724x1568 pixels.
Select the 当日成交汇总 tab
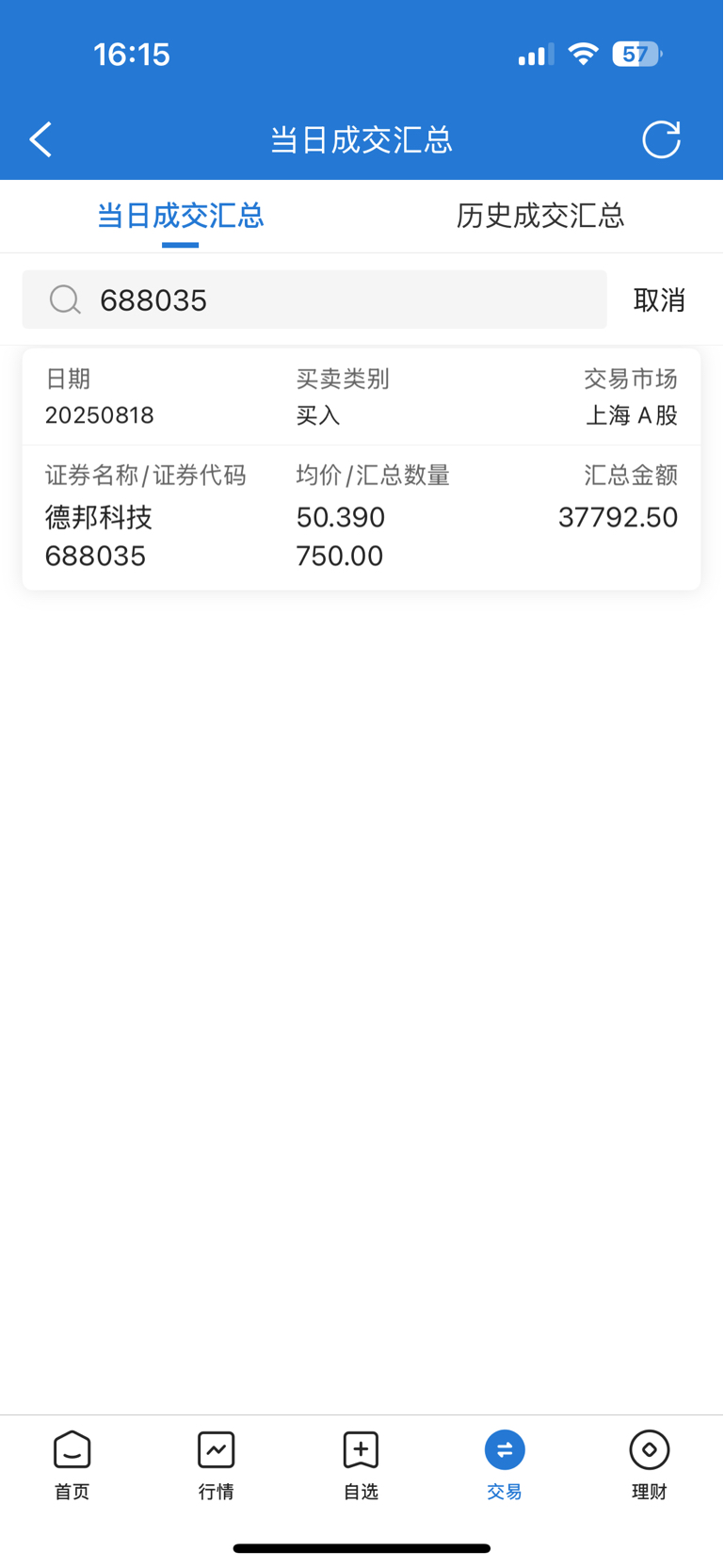(180, 216)
